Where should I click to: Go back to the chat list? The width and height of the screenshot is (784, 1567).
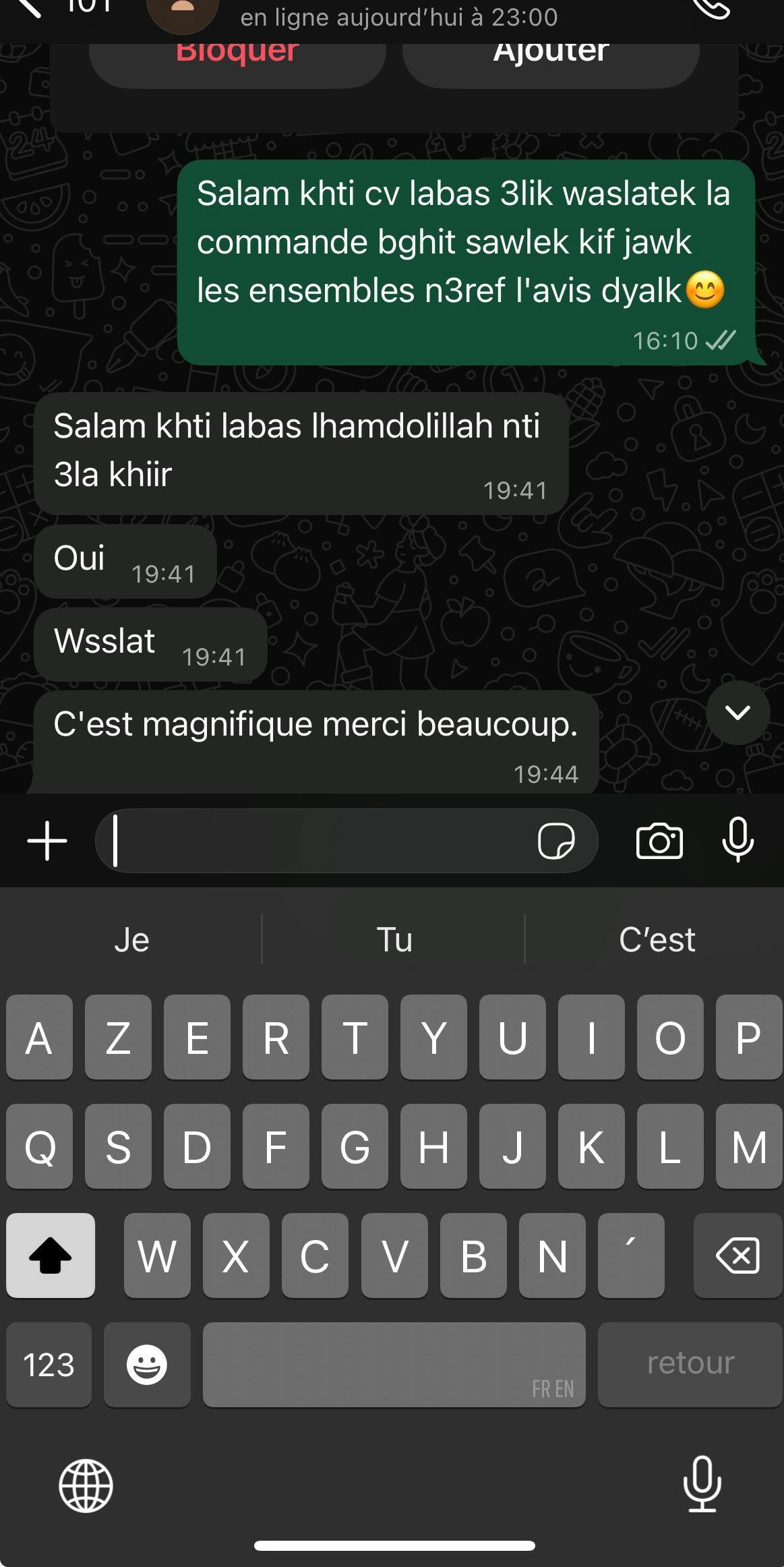pyautogui.click(x=28, y=8)
